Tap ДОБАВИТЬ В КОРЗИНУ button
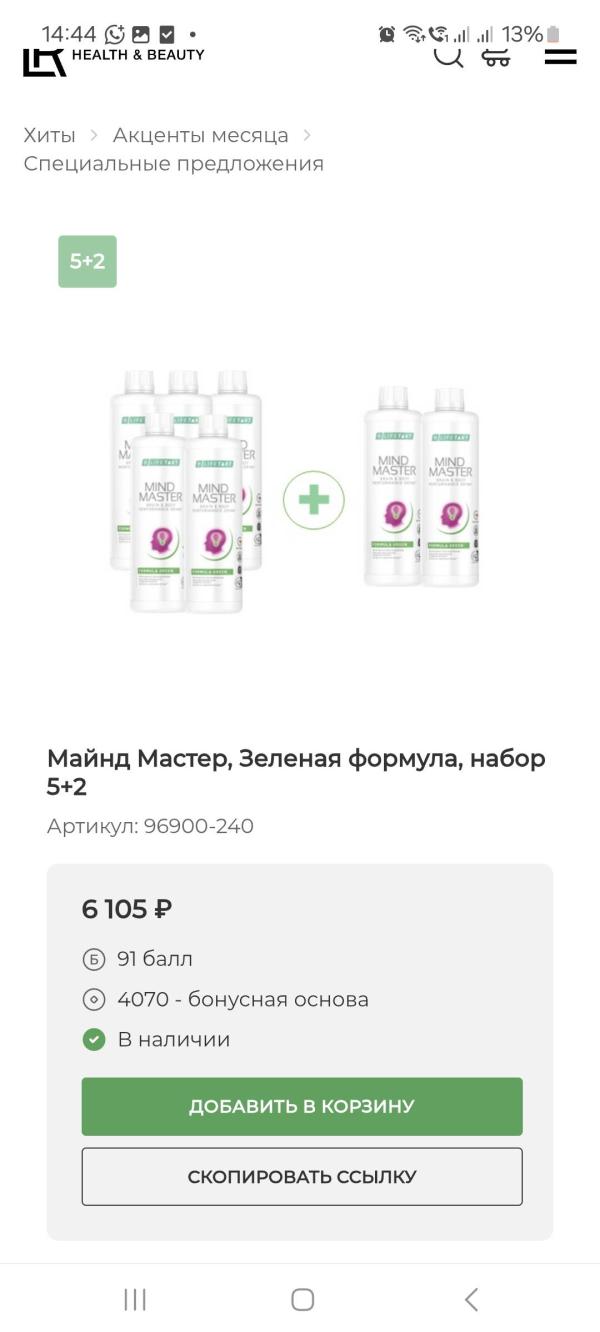This screenshot has width=600, height=1332. (x=302, y=1106)
